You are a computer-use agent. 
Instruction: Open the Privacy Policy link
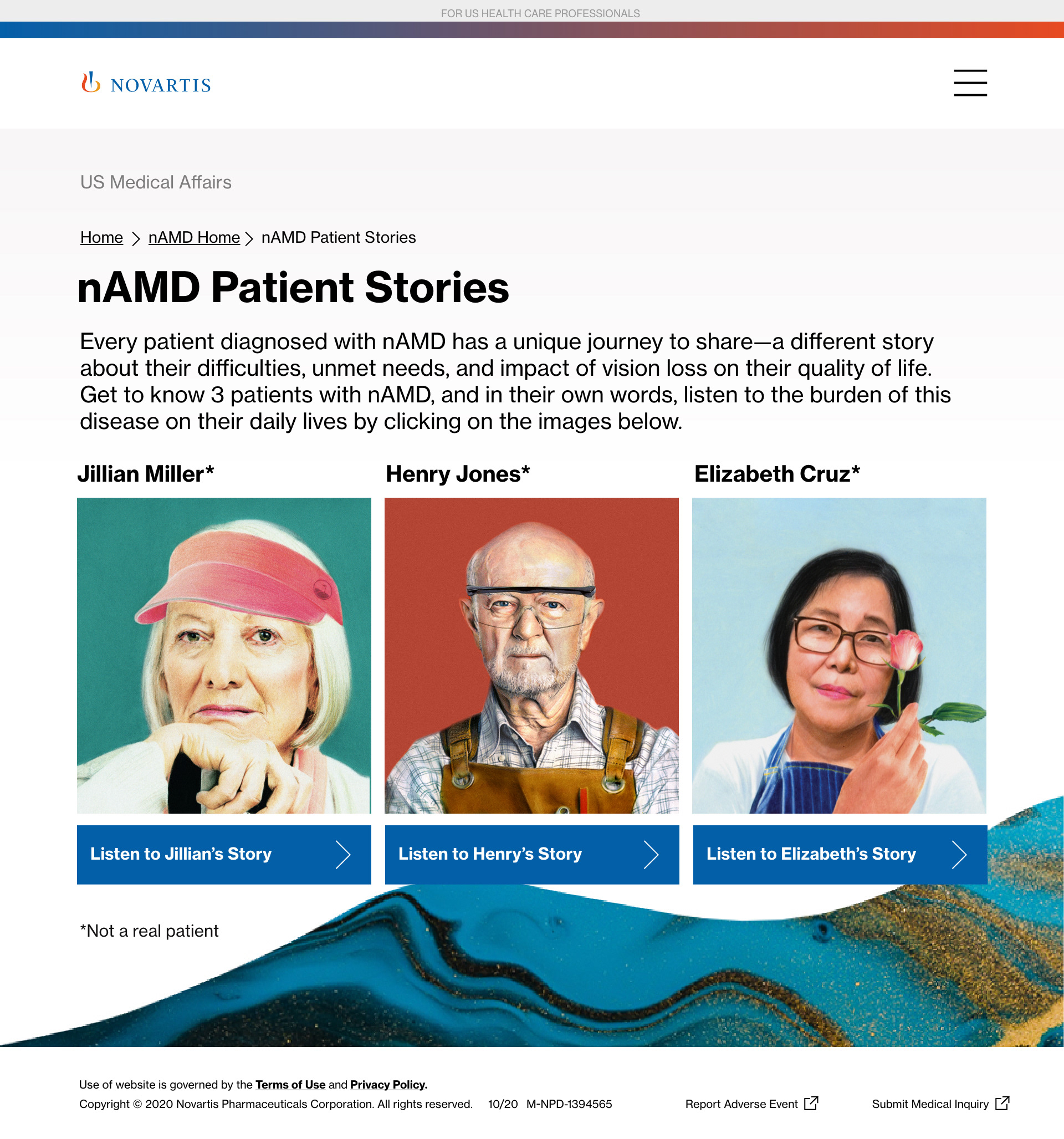click(388, 1085)
